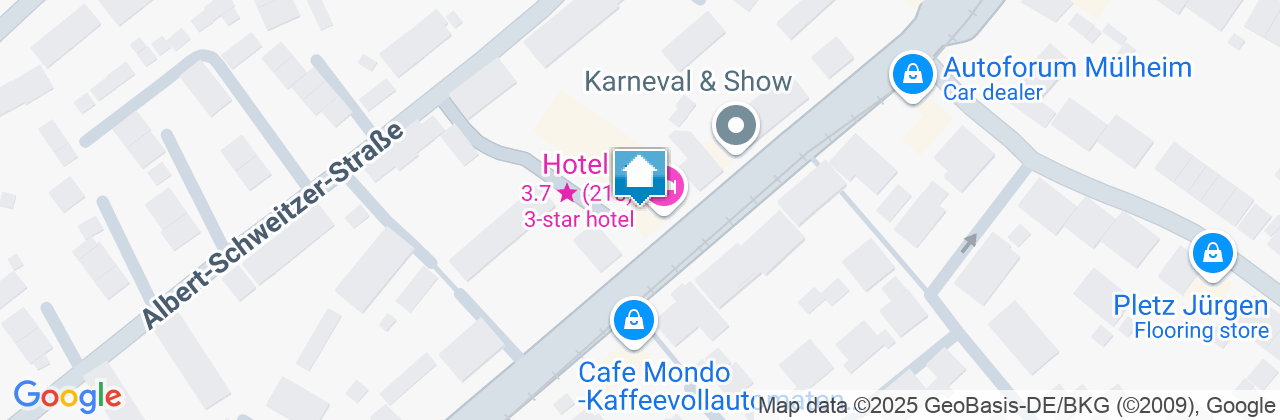Viewport: 1280px width, 420px height.
Task: Select the Karneval & Show map marker
Action: [736, 127]
